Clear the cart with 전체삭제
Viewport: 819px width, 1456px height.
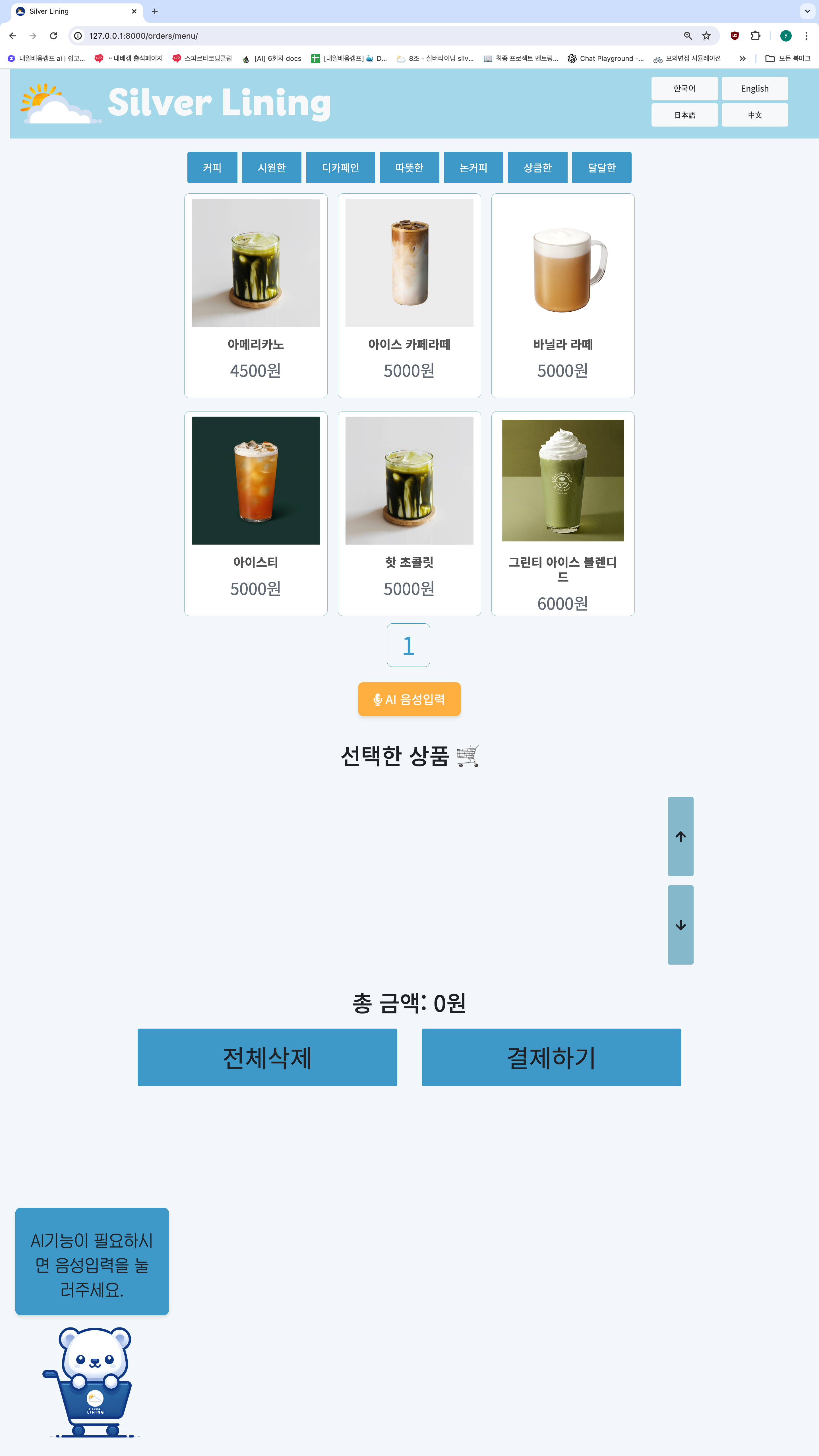click(x=267, y=1057)
